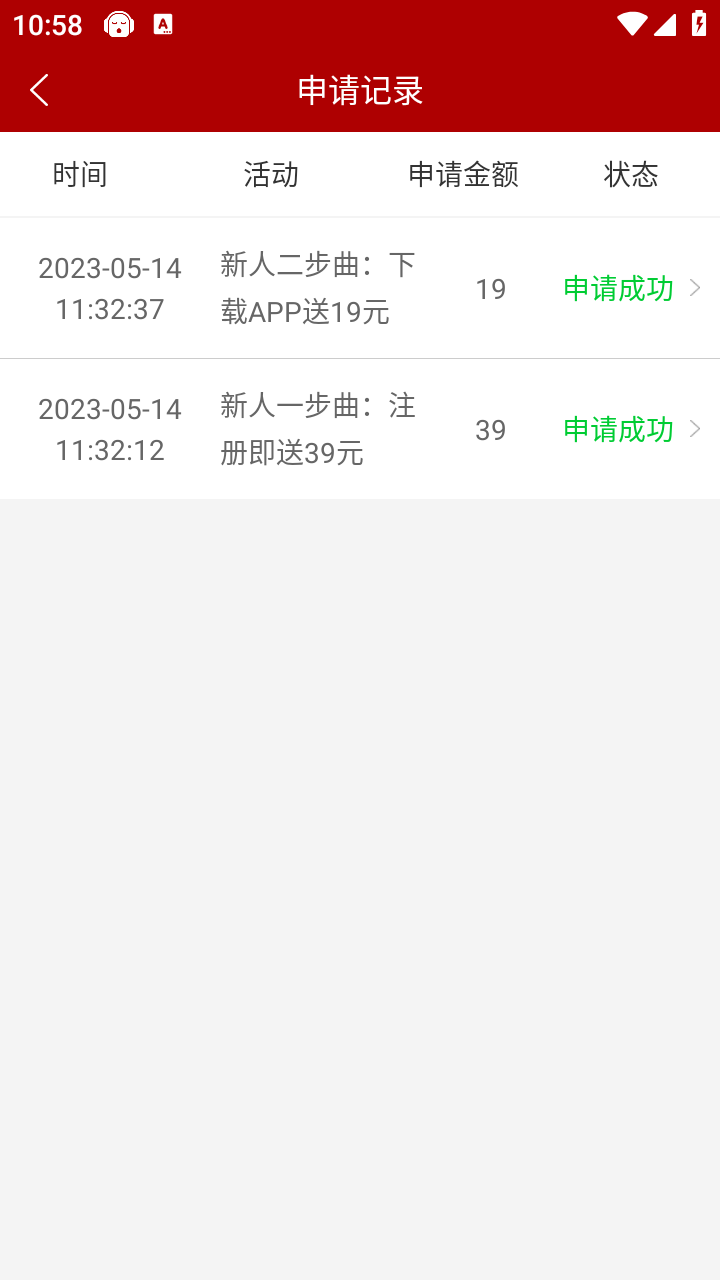Open the 注册即送39元 application record
The width and height of the screenshot is (720, 1280).
(x=360, y=429)
